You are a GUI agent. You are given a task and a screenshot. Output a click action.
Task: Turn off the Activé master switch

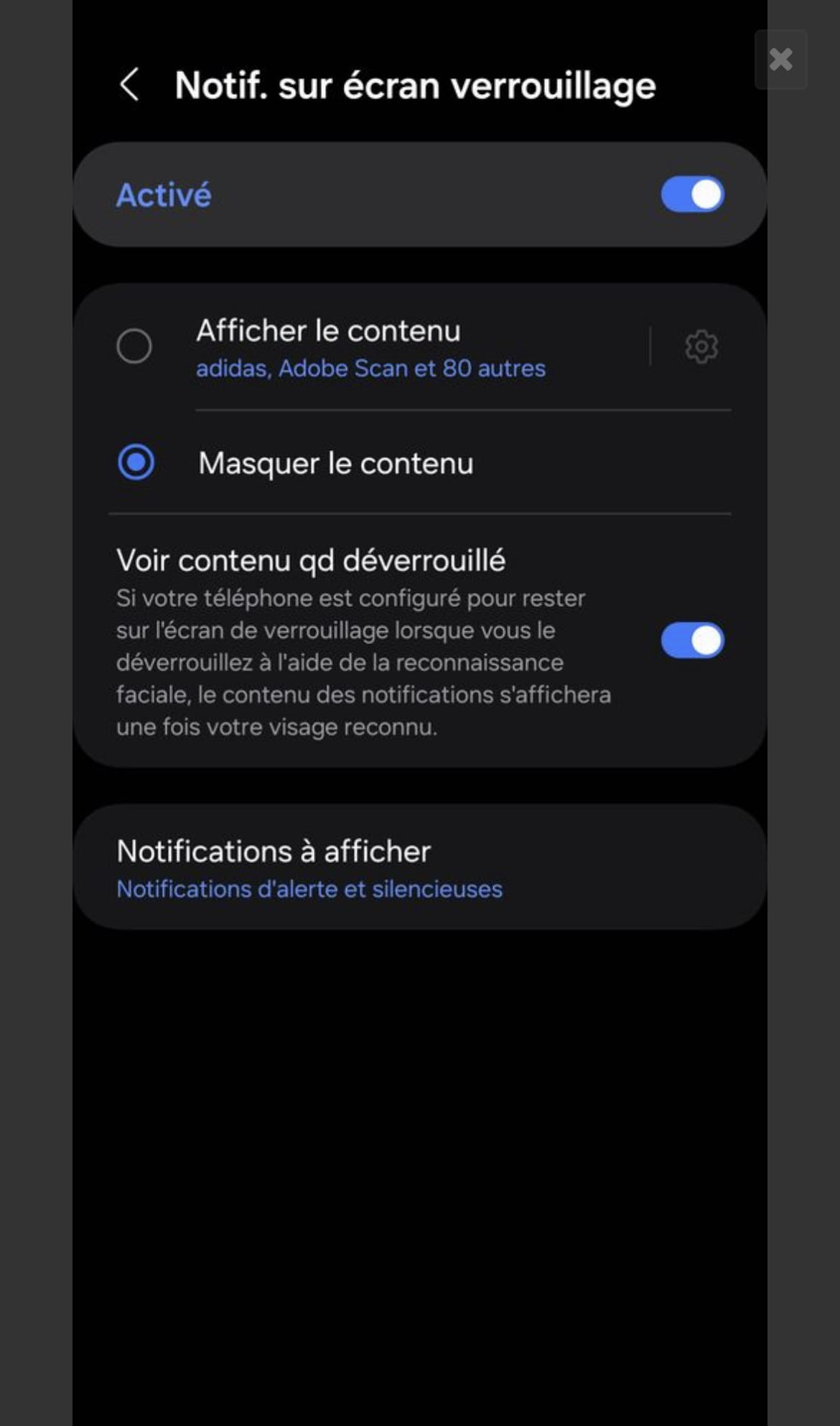tap(692, 195)
